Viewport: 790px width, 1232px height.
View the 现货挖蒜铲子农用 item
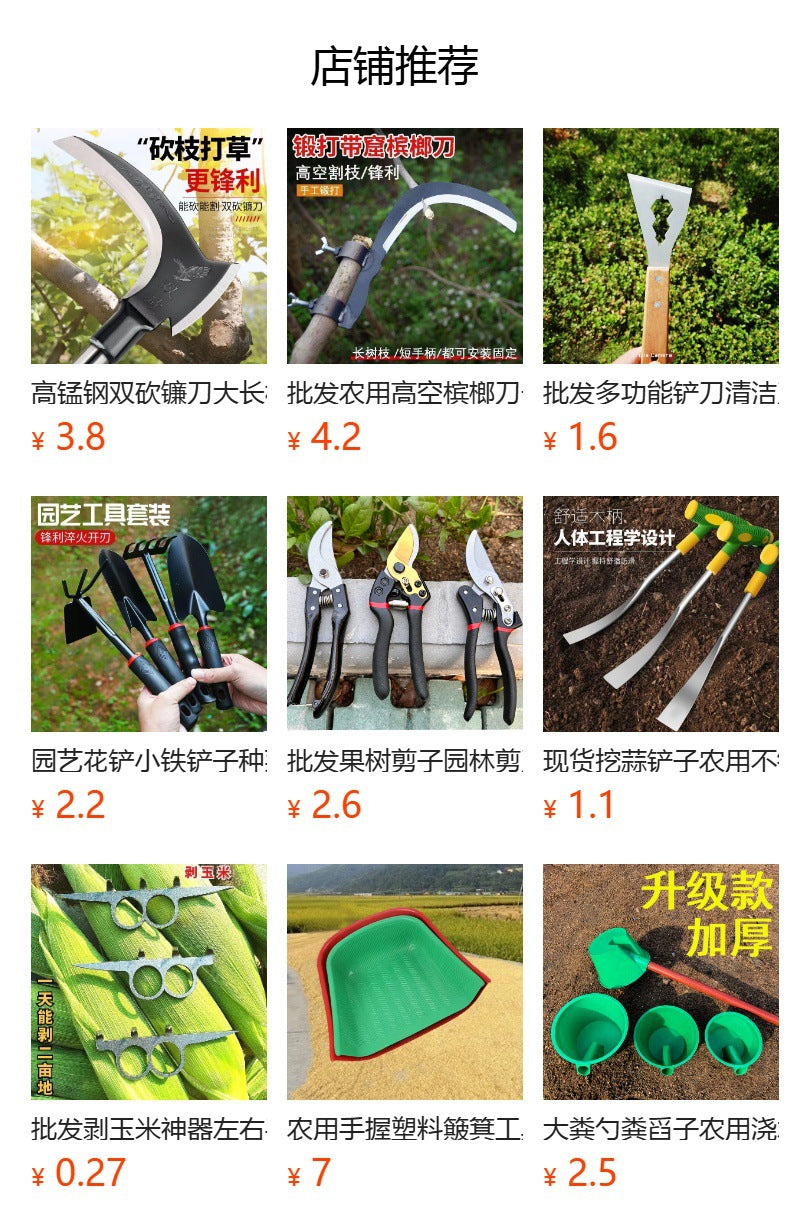tap(660, 614)
